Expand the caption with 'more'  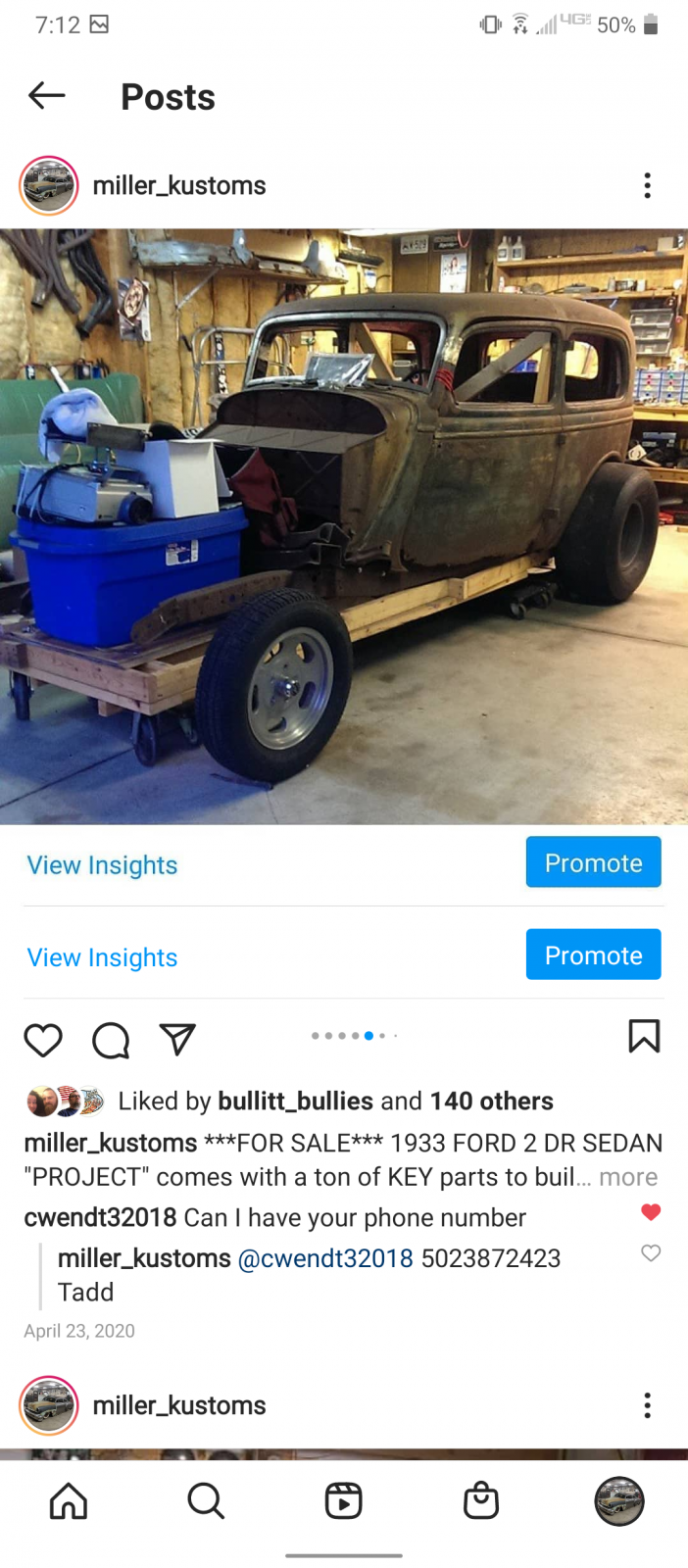[x=628, y=1176]
